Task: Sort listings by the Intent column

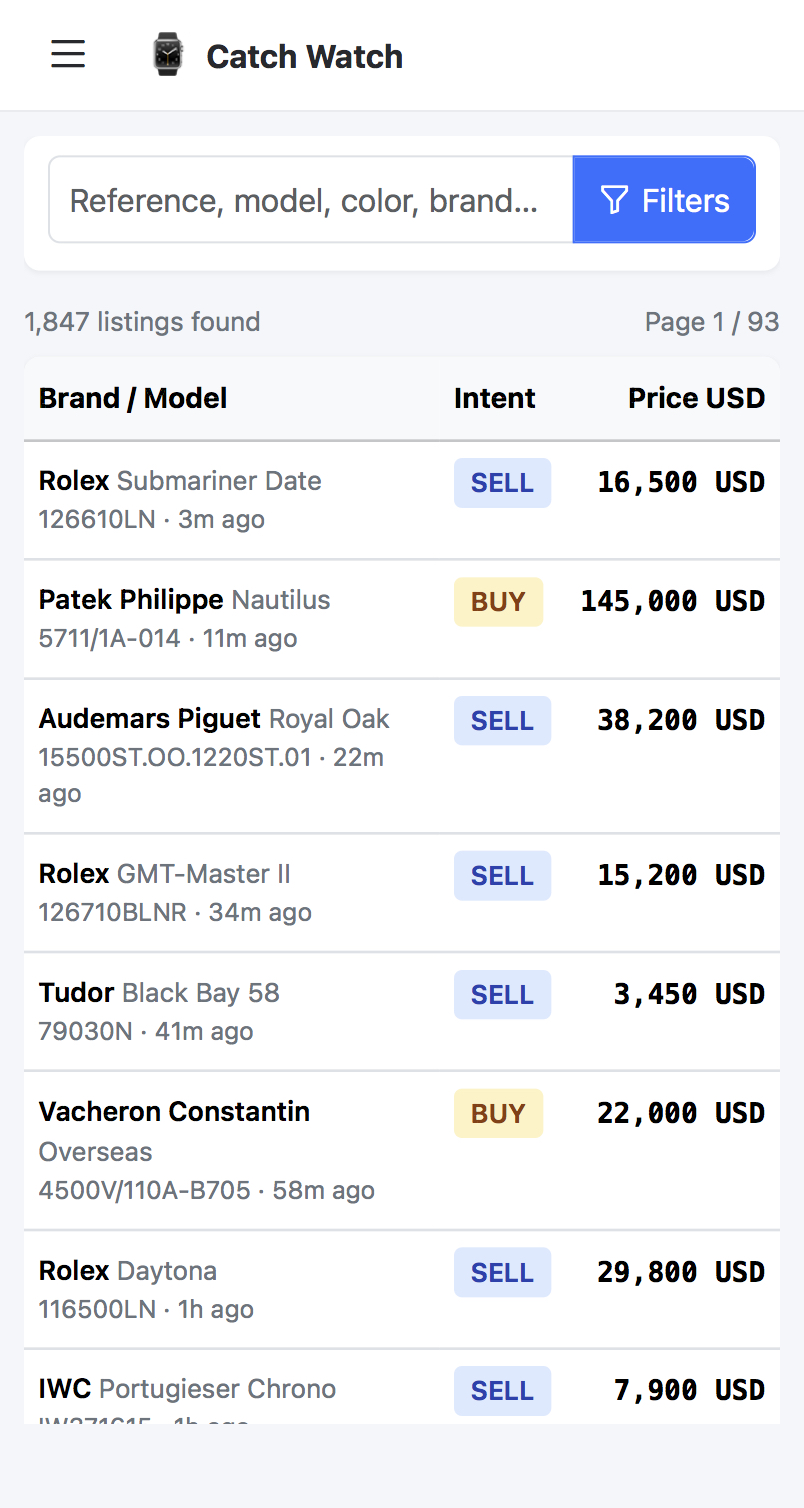Action: pos(494,398)
